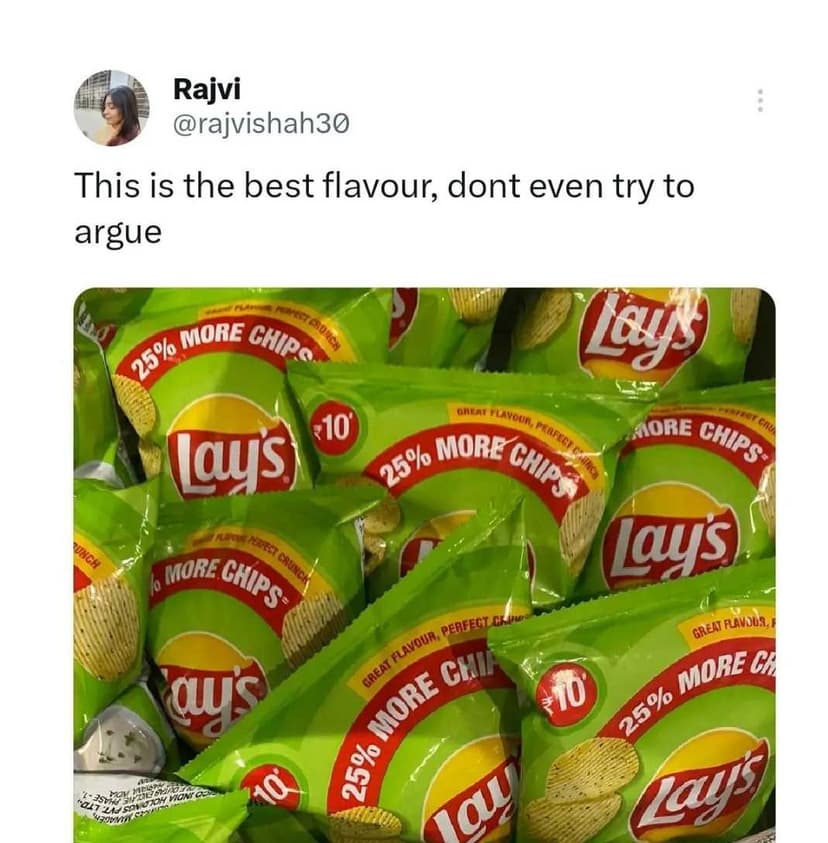The width and height of the screenshot is (828, 843).
Task: Click Rajvi's circular profile picture
Action: [x=113, y=104]
